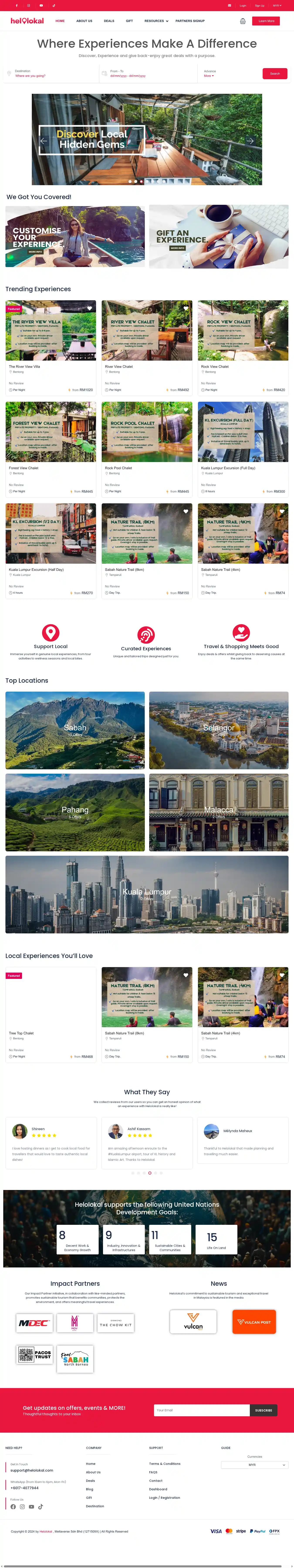Open ABOUT US page

[84, 21]
